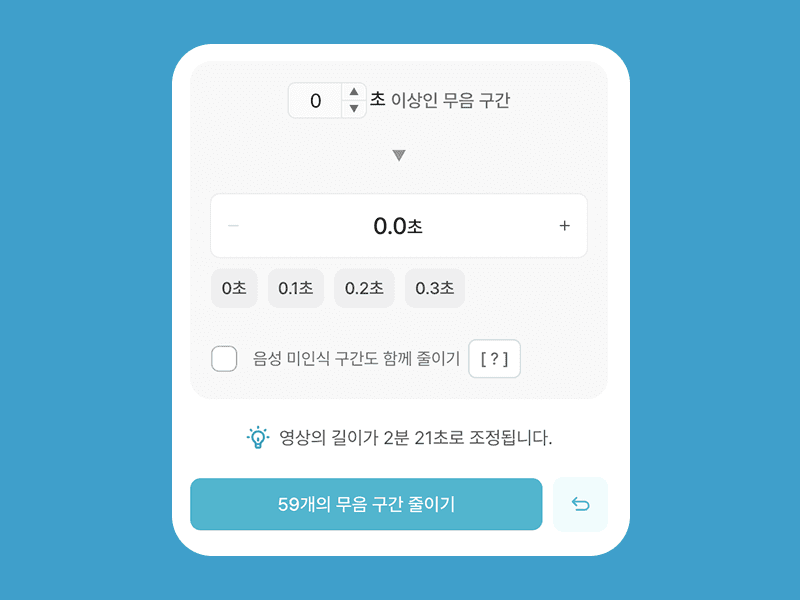This screenshot has width=800, height=600.
Task: Tap 59개의 무음 구간 줄이기 button
Action: tap(366, 504)
